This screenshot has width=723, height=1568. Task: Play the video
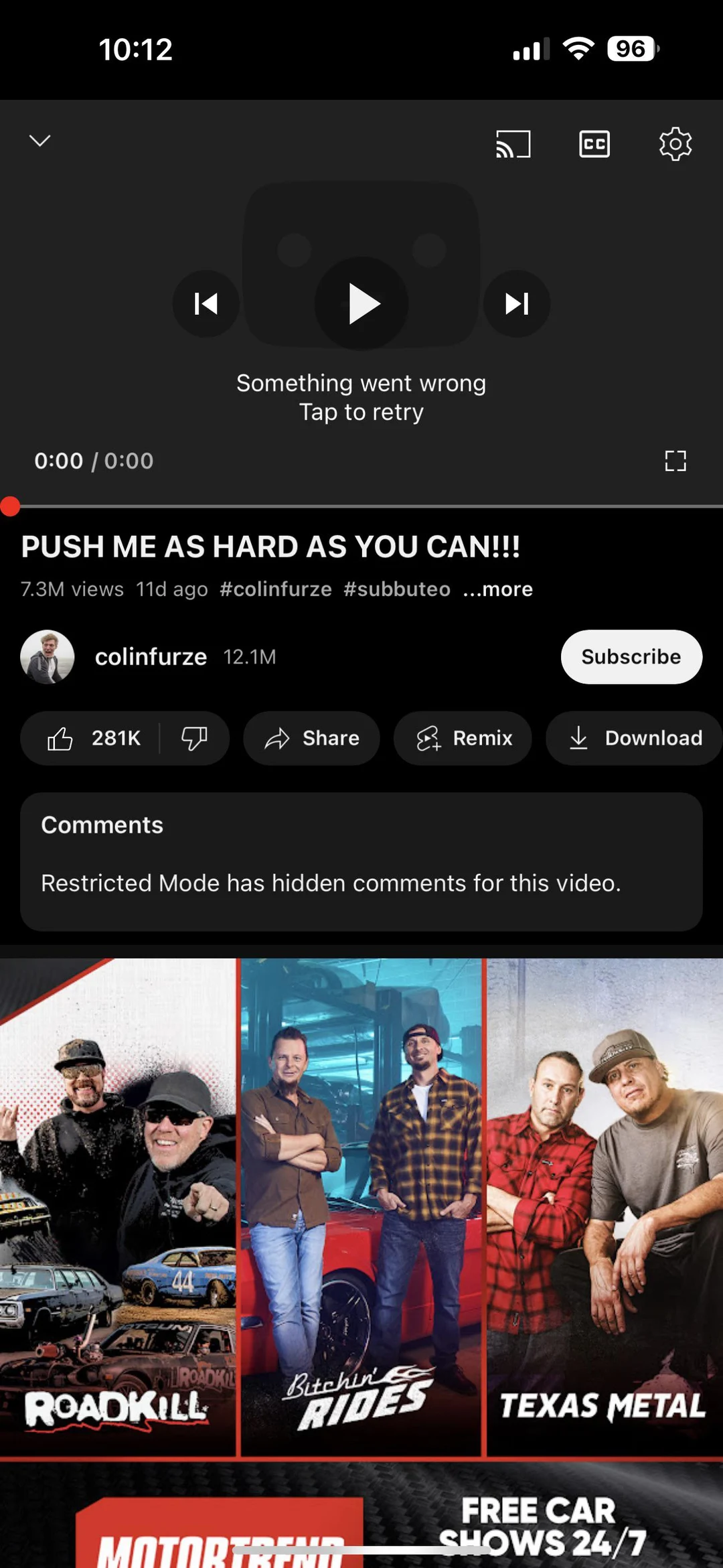[x=361, y=303]
